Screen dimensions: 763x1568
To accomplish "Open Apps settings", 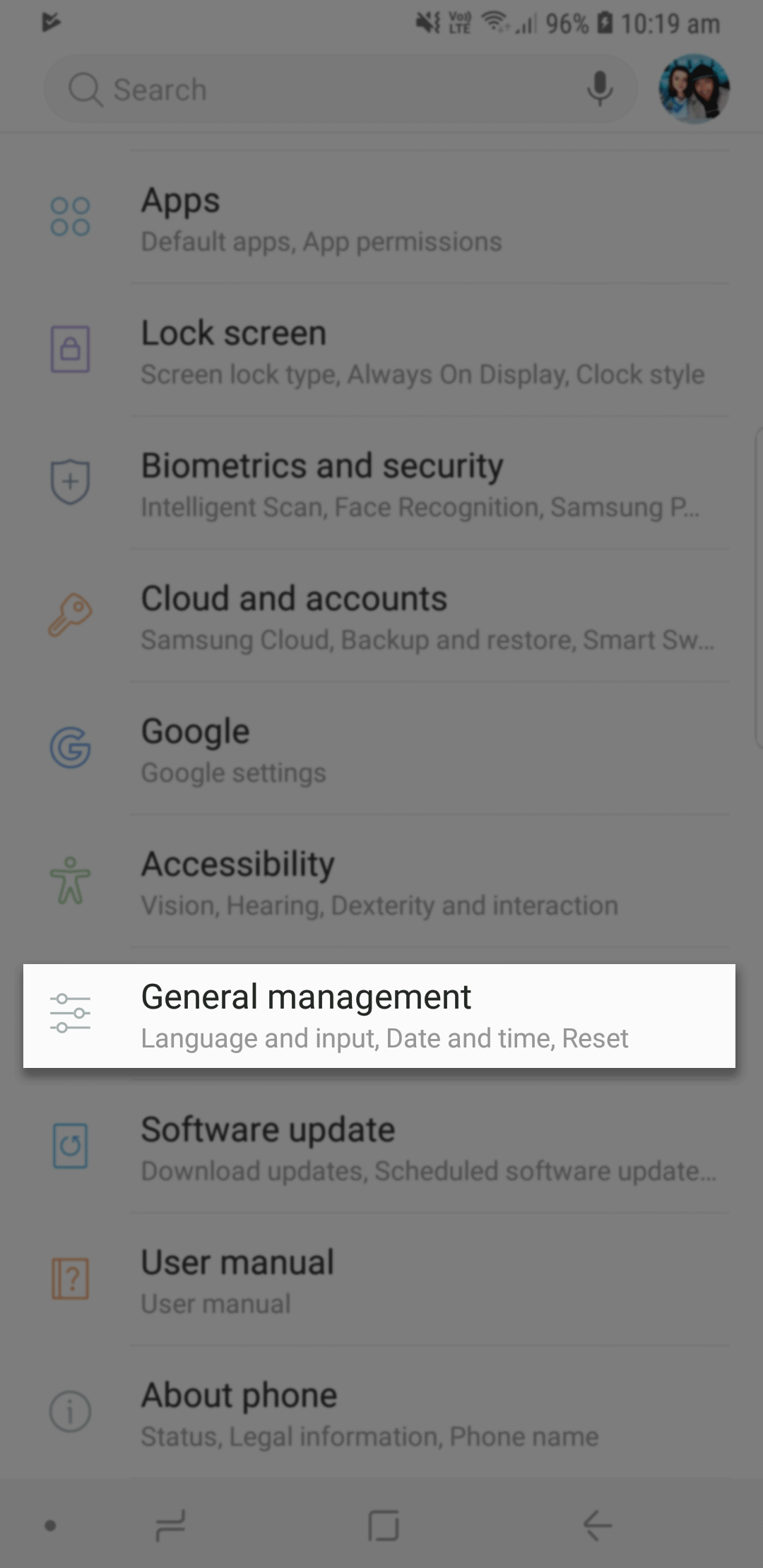I will 381,218.
